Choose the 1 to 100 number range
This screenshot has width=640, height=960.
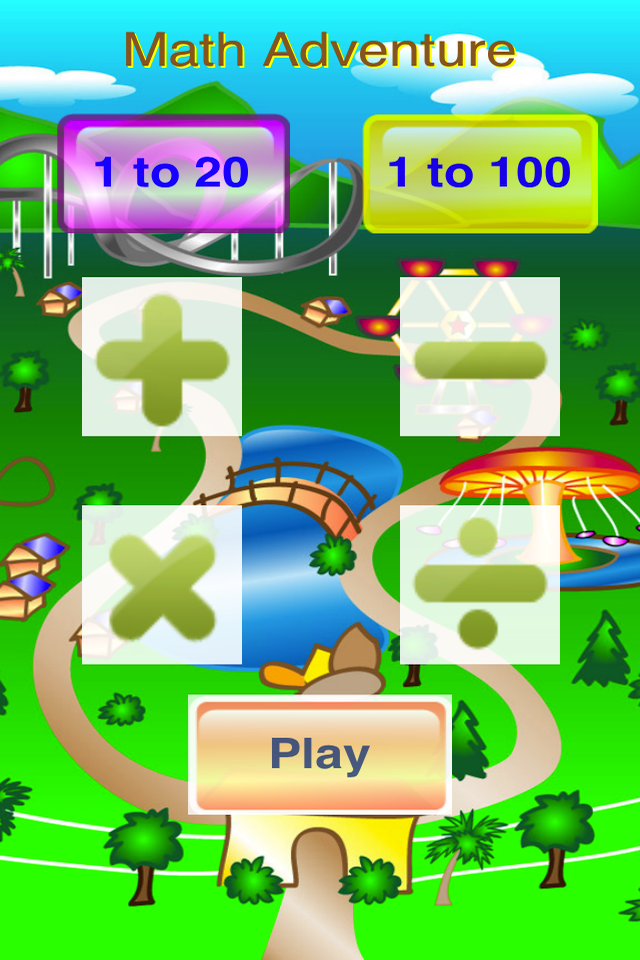click(x=480, y=173)
